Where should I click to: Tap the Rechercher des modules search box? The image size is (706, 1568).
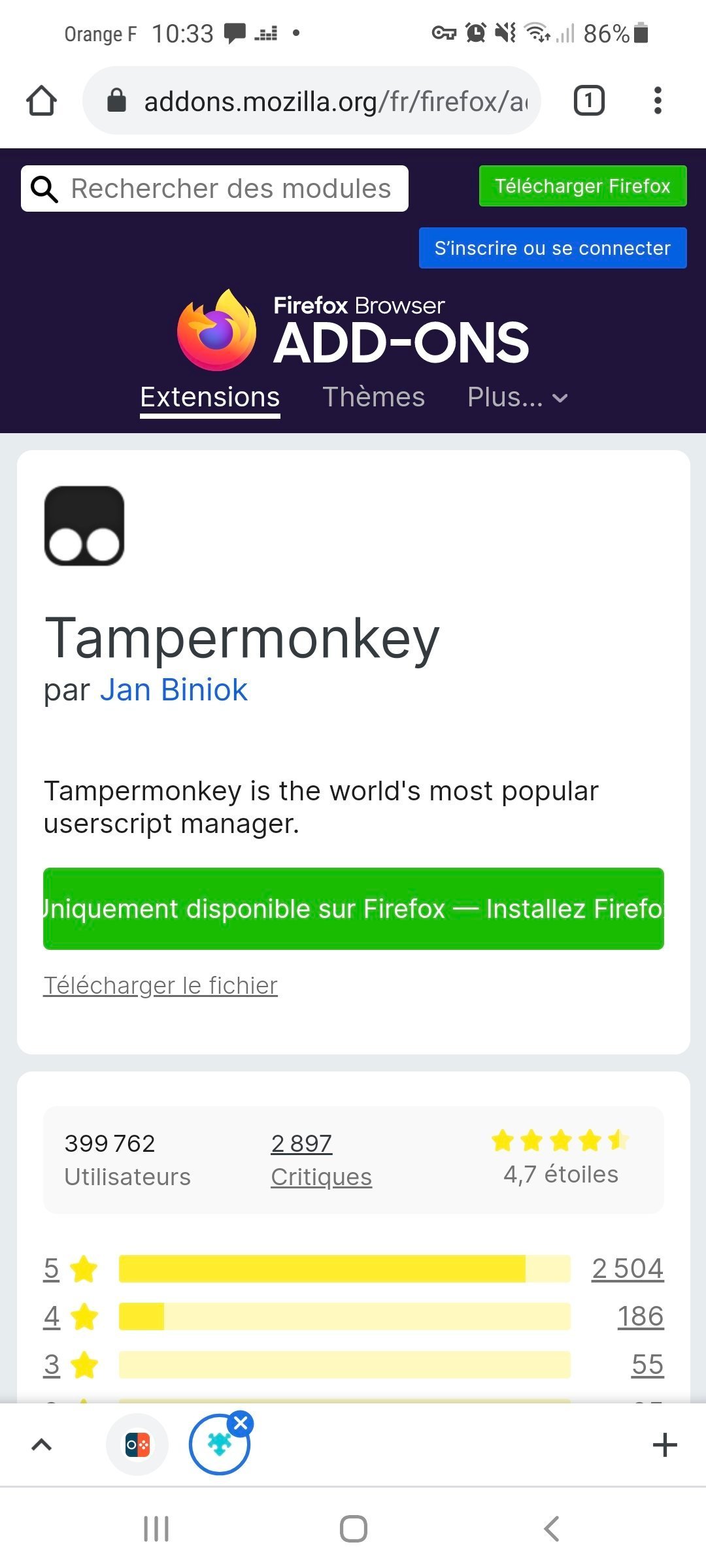point(214,189)
